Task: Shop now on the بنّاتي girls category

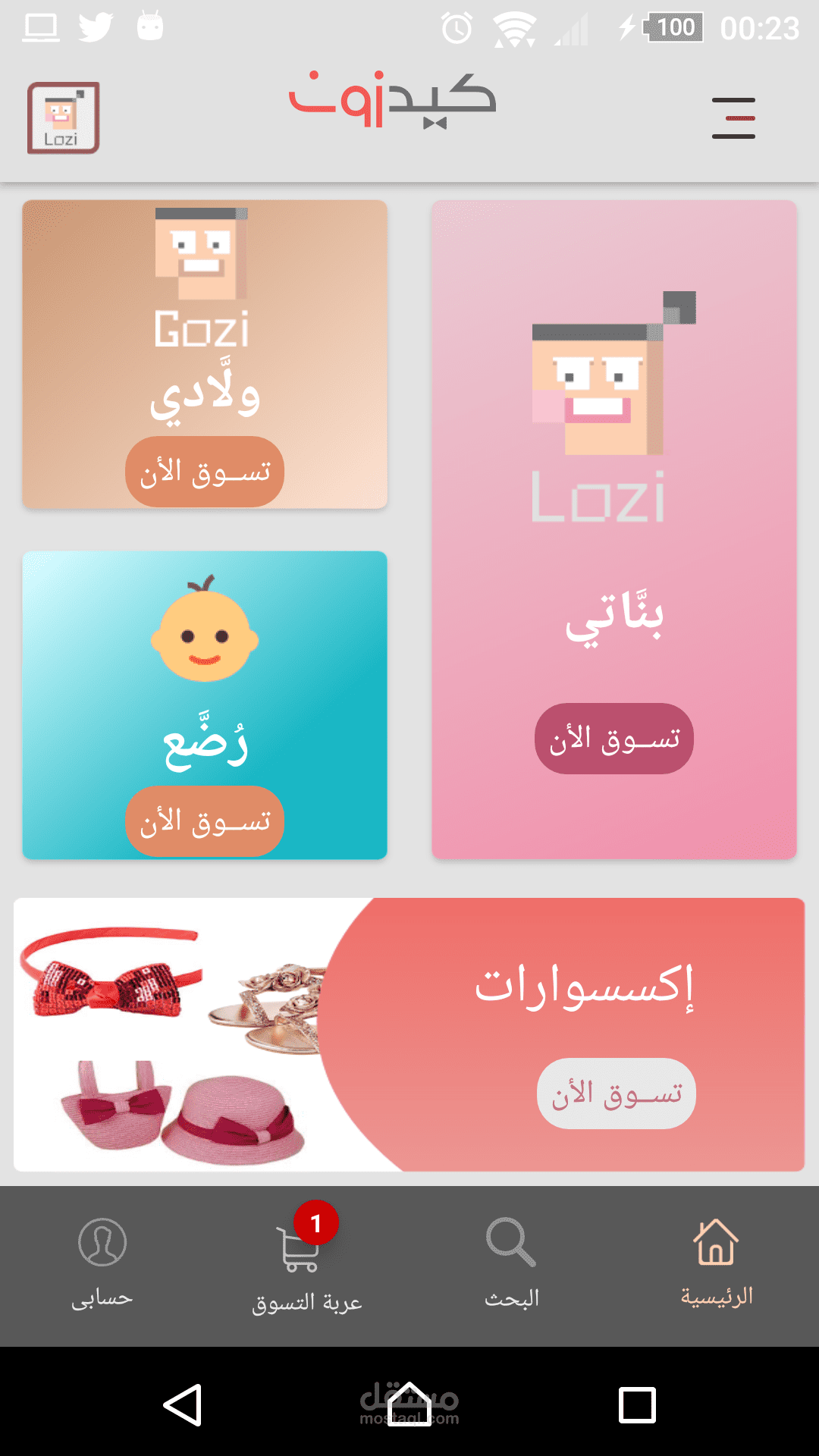Action: click(x=616, y=739)
